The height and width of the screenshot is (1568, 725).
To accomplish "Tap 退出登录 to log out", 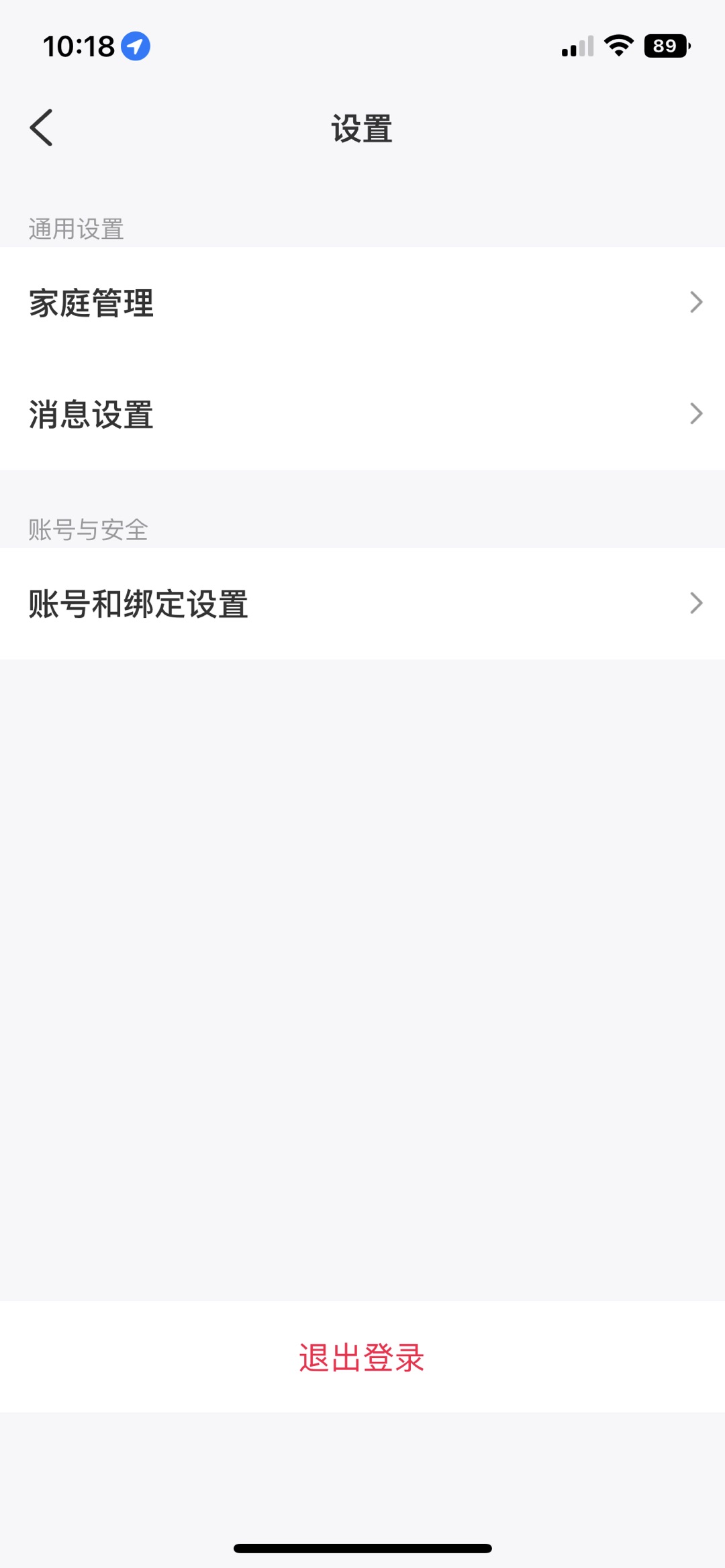I will point(362,1357).
